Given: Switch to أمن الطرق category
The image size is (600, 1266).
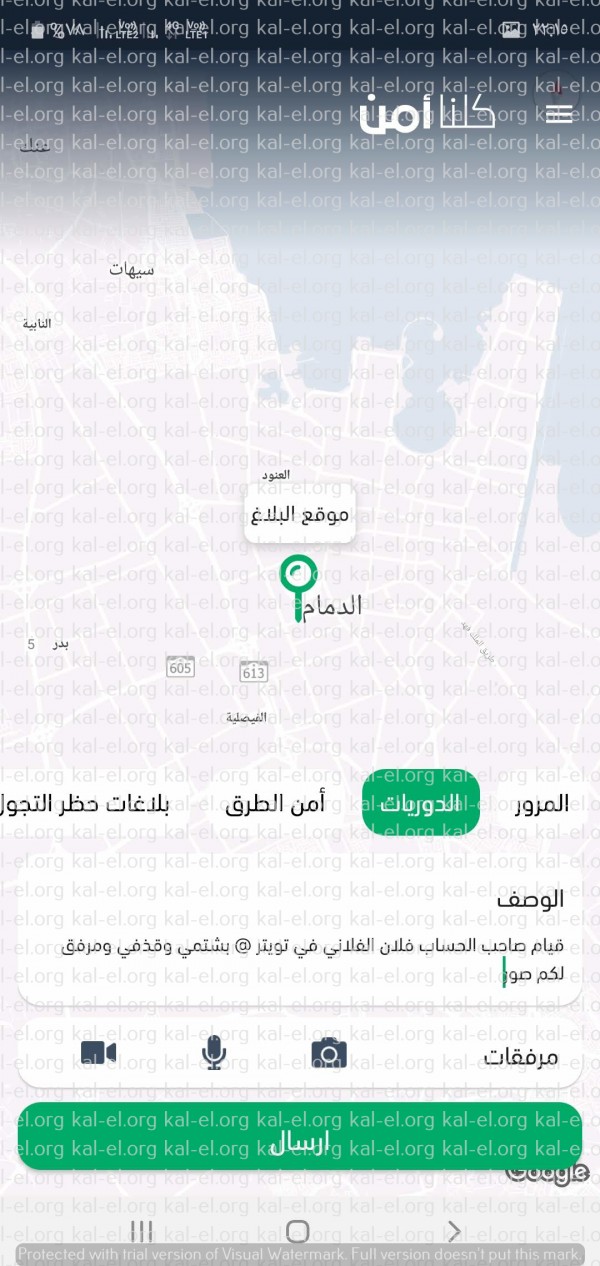Looking at the screenshot, I should pos(275,803).
